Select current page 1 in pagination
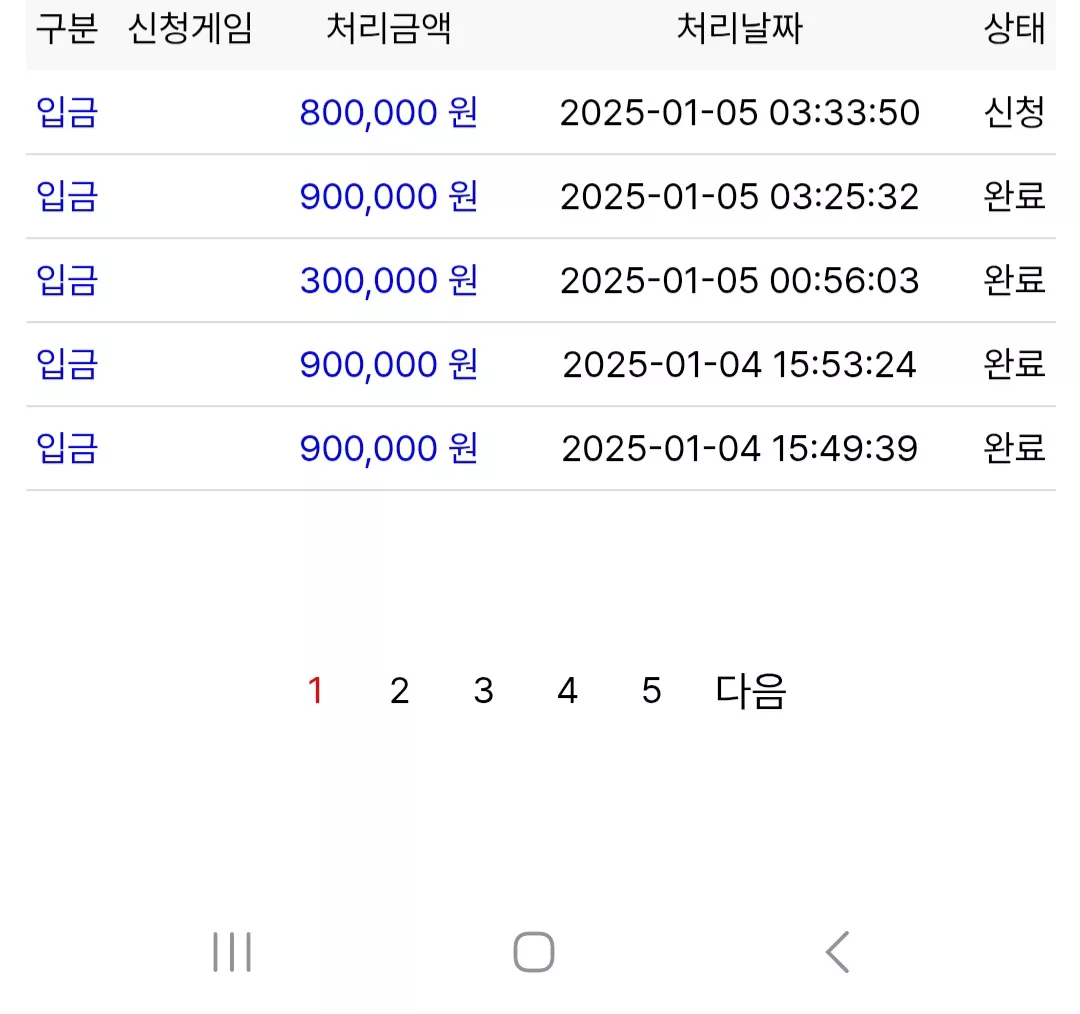1080x1014 pixels. [x=315, y=690]
